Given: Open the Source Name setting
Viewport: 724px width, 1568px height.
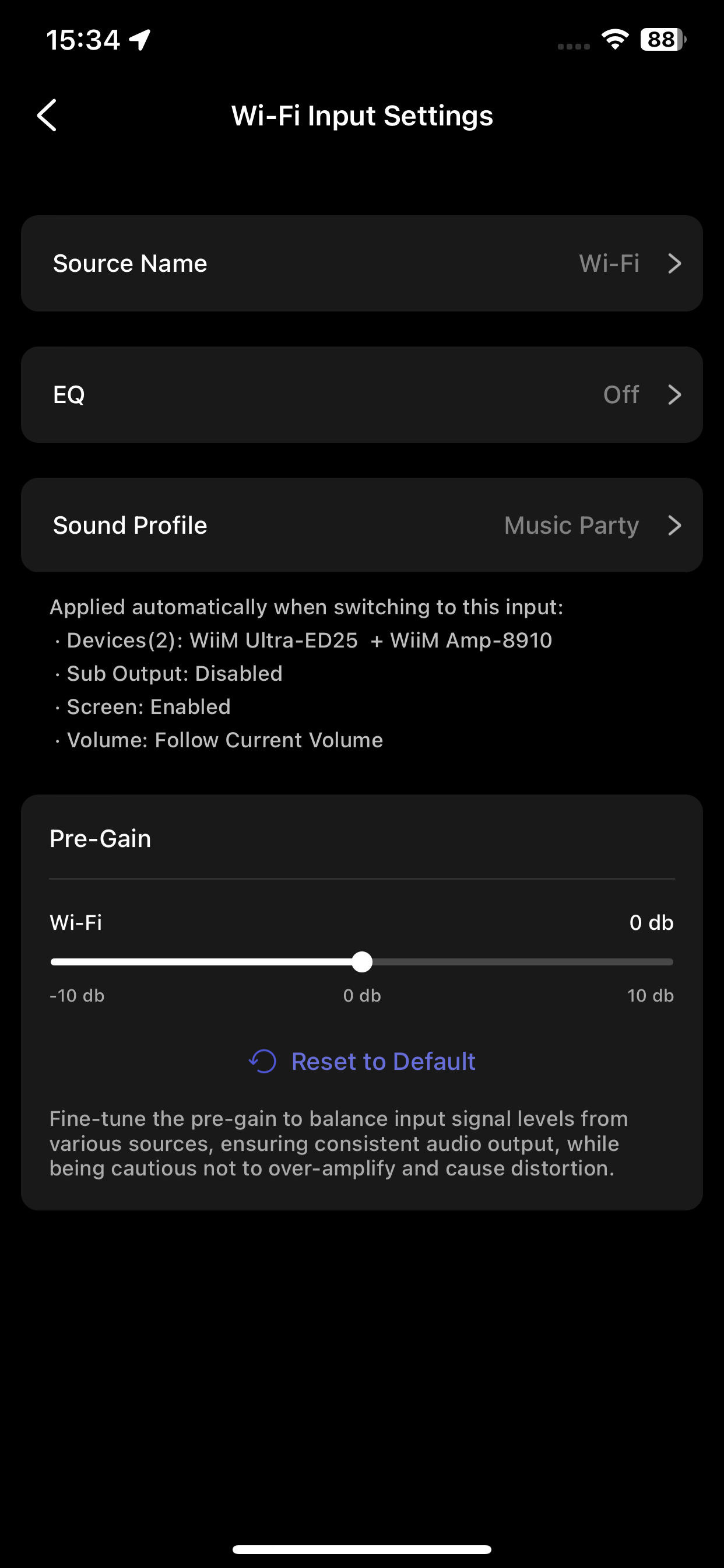Looking at the screenshot, I should pyautogui.click(x=361, y=263).
